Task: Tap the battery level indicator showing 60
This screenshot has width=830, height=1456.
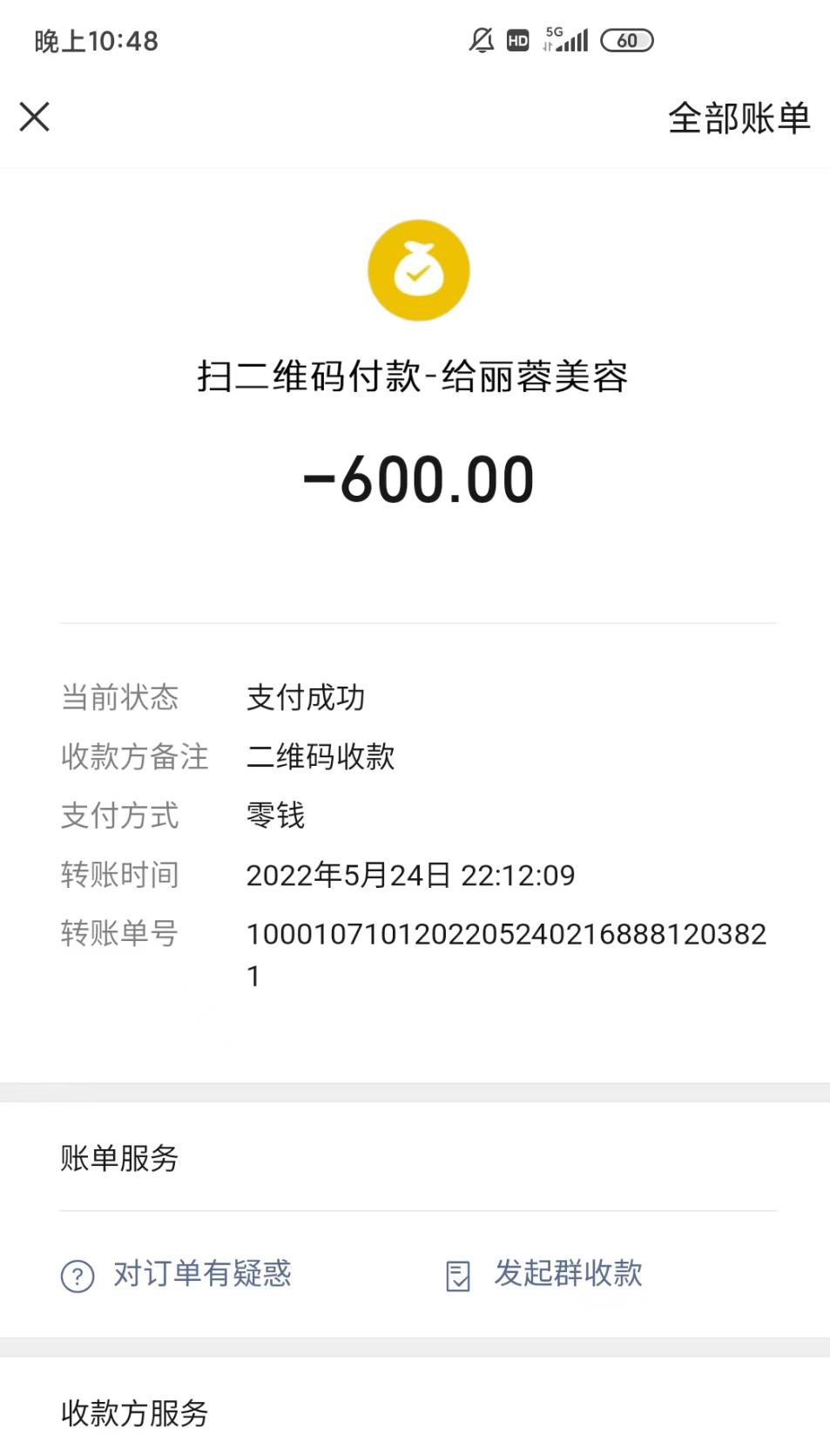Action: click(x=625, y=41)
